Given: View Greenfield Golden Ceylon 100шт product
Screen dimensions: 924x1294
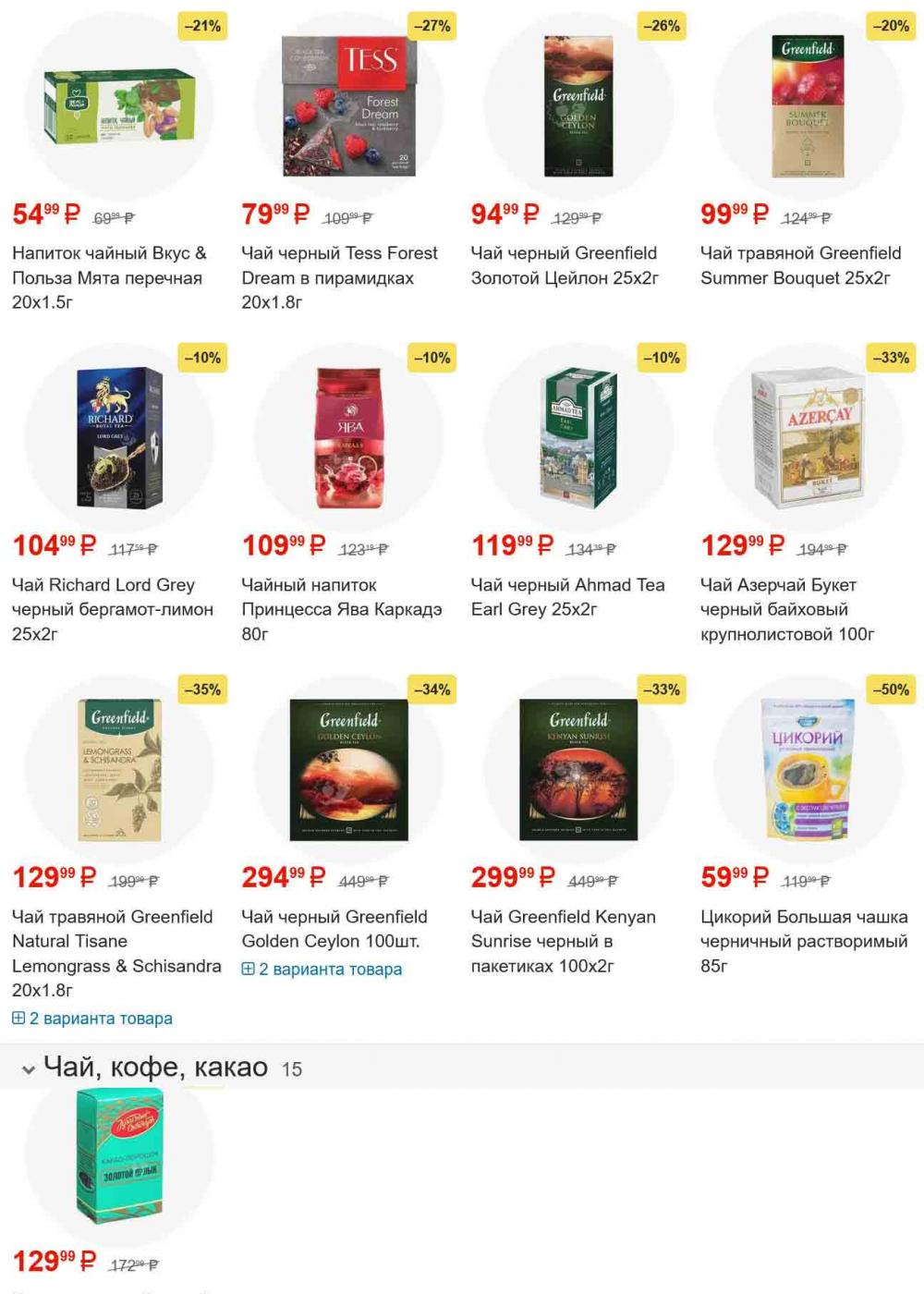Looking at the screenshot, I should point(334,929).
